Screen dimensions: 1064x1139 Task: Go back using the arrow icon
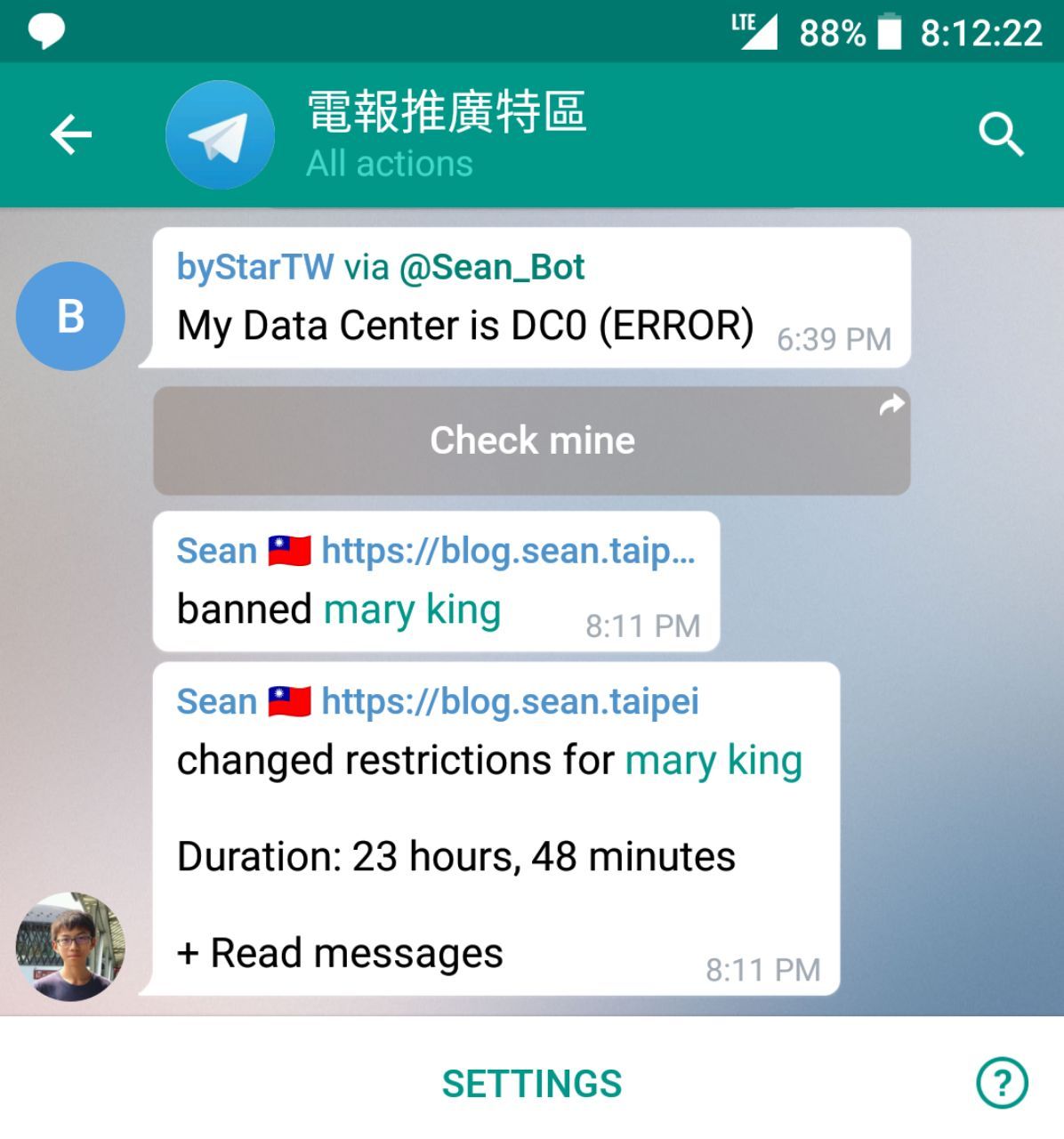[x=71, y=135]
